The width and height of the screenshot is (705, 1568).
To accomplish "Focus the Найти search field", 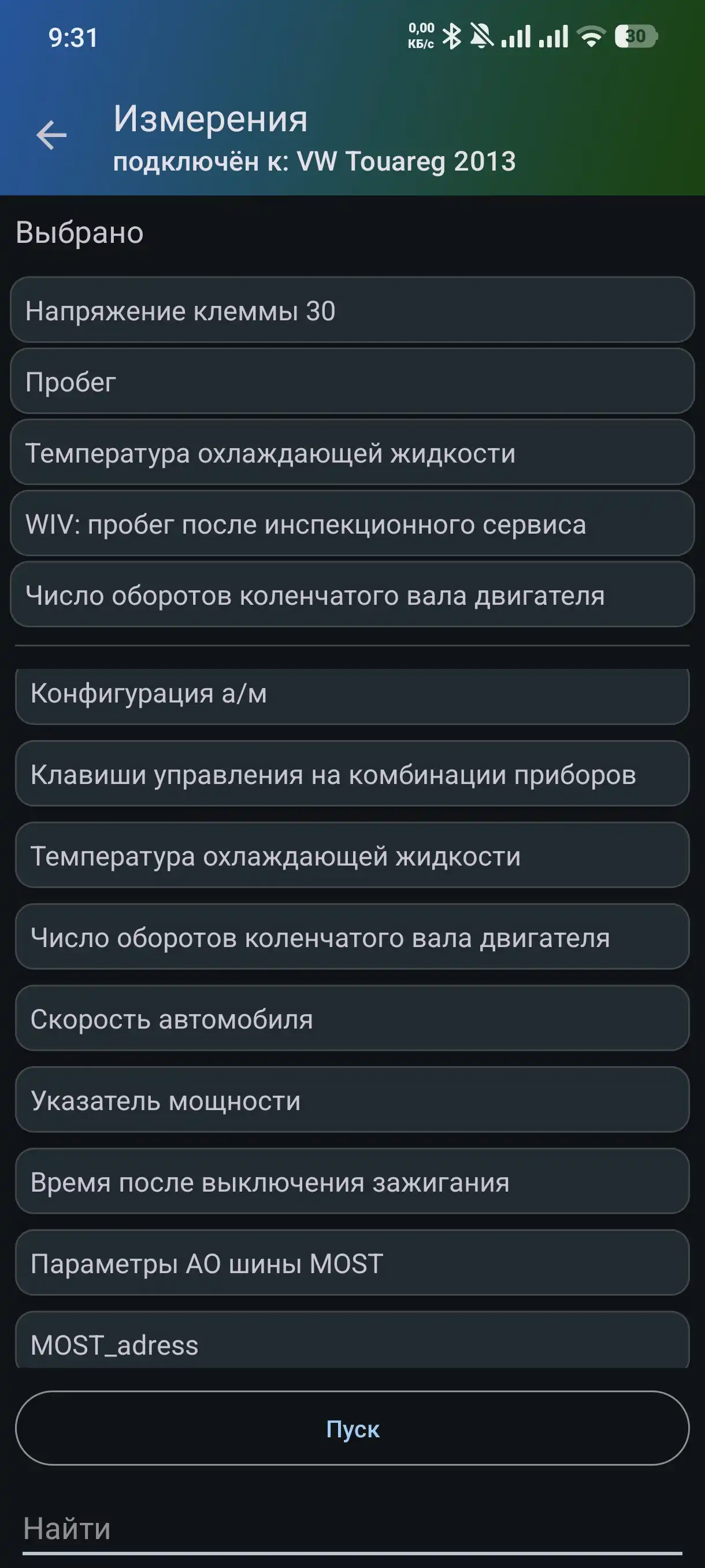I will 352,1529.
